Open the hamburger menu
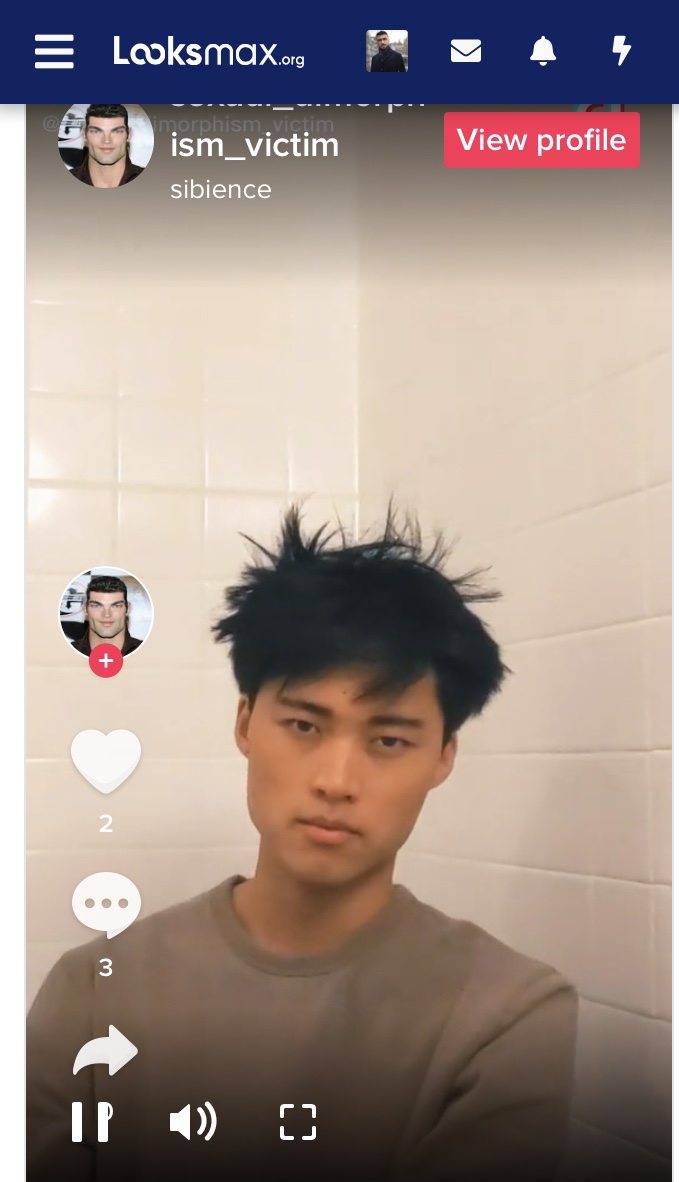This screenshot has height=1182, width=679. tap(54, 51)
